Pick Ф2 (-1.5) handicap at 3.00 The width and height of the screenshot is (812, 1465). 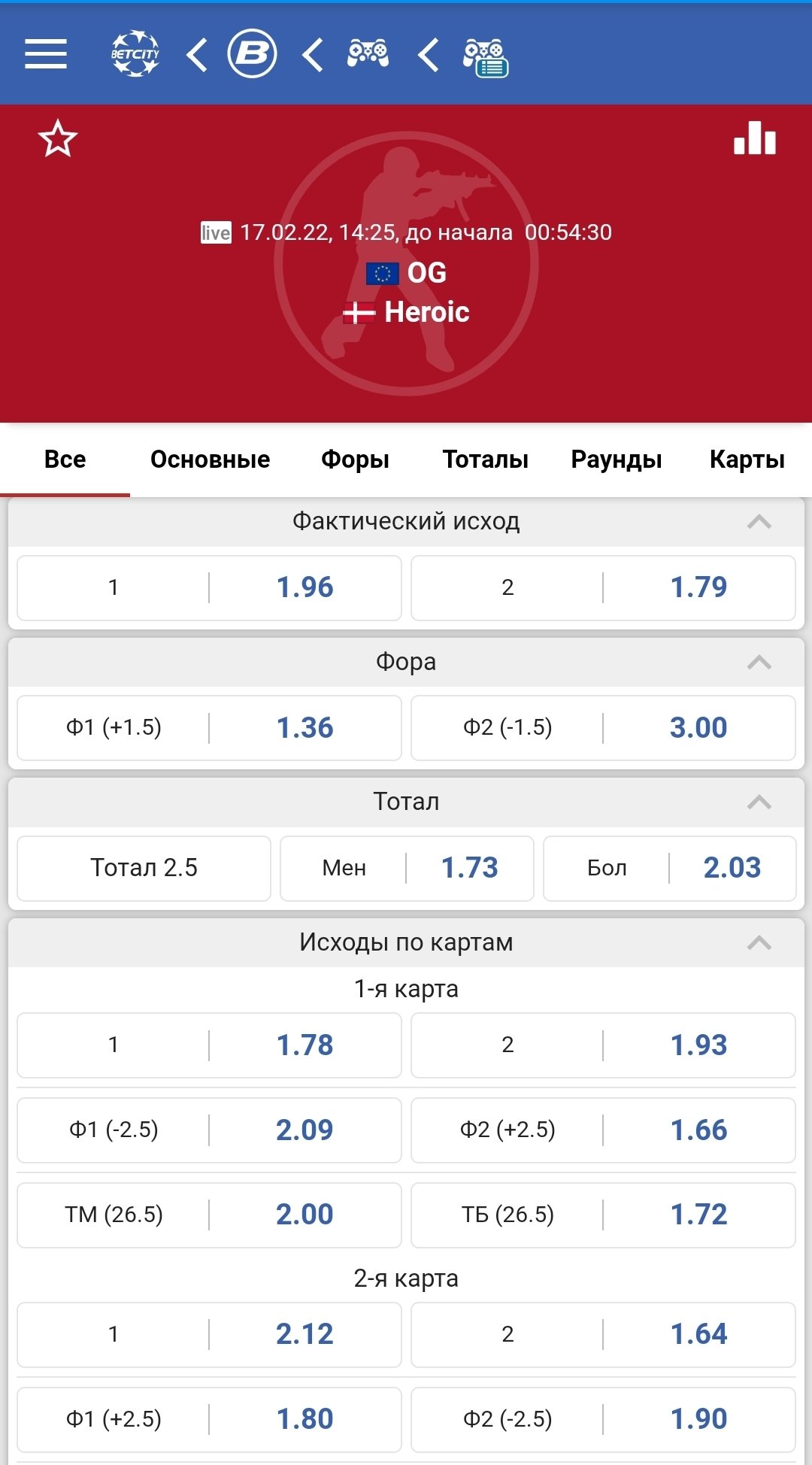click(603, 728)
